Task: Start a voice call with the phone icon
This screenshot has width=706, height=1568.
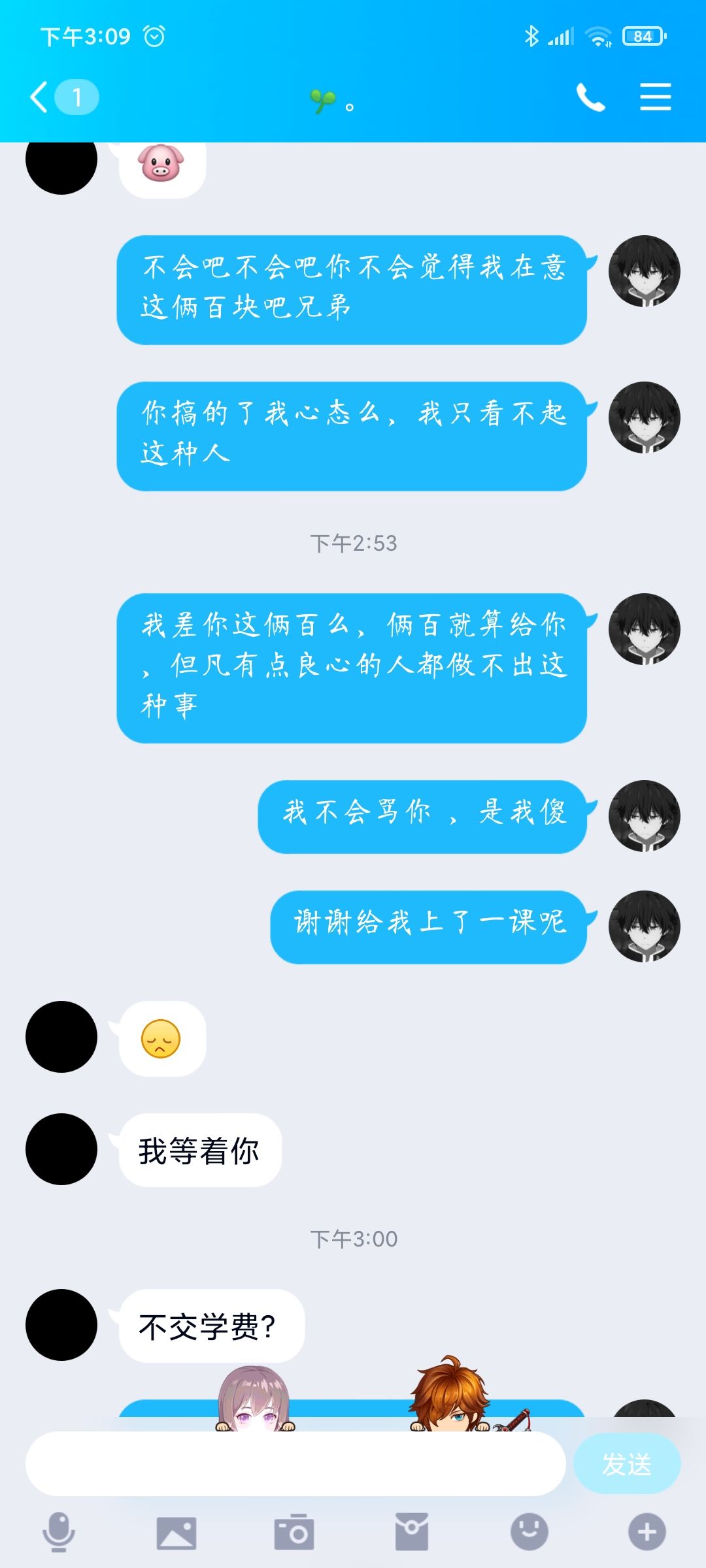Action: [592, 97]
